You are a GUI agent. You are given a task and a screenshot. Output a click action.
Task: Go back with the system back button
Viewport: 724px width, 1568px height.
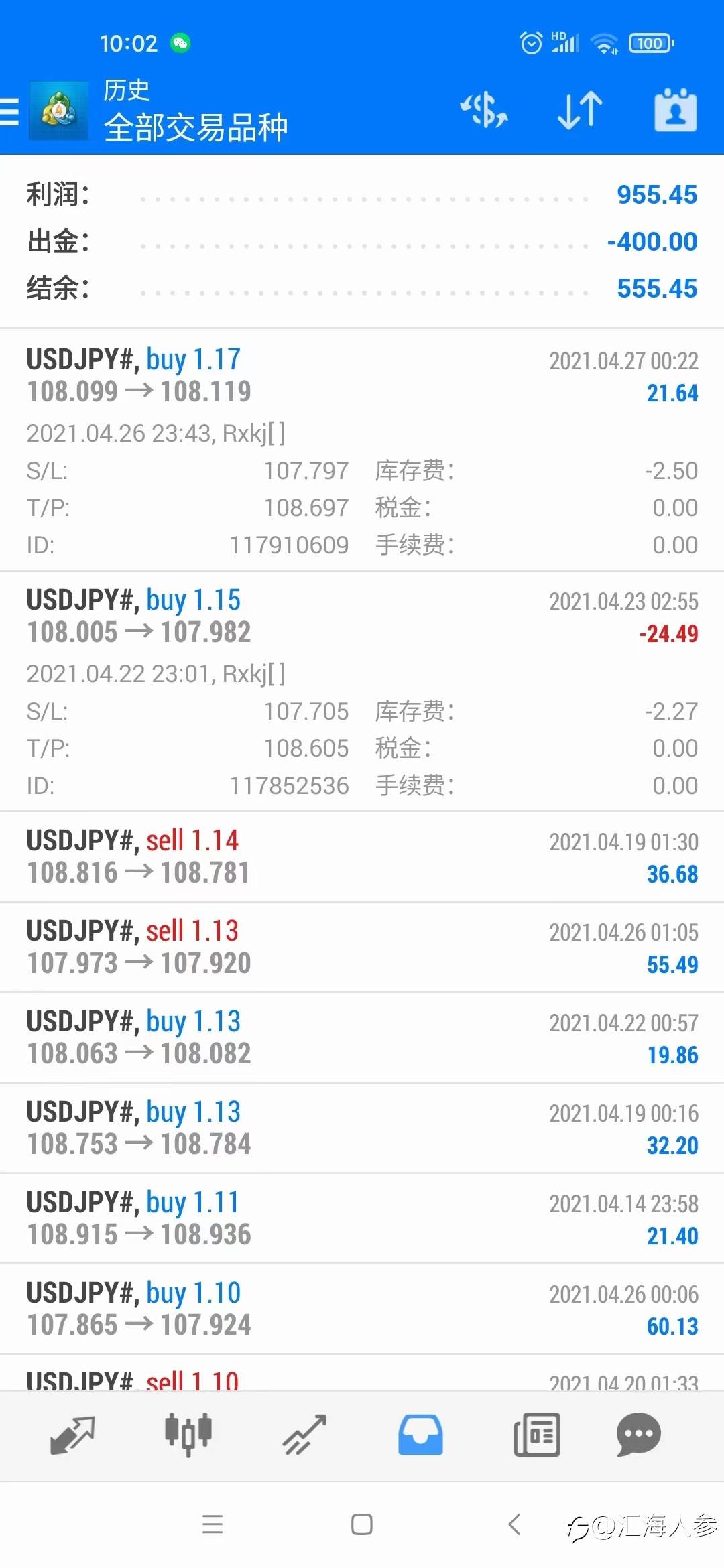pos(514,1524)
